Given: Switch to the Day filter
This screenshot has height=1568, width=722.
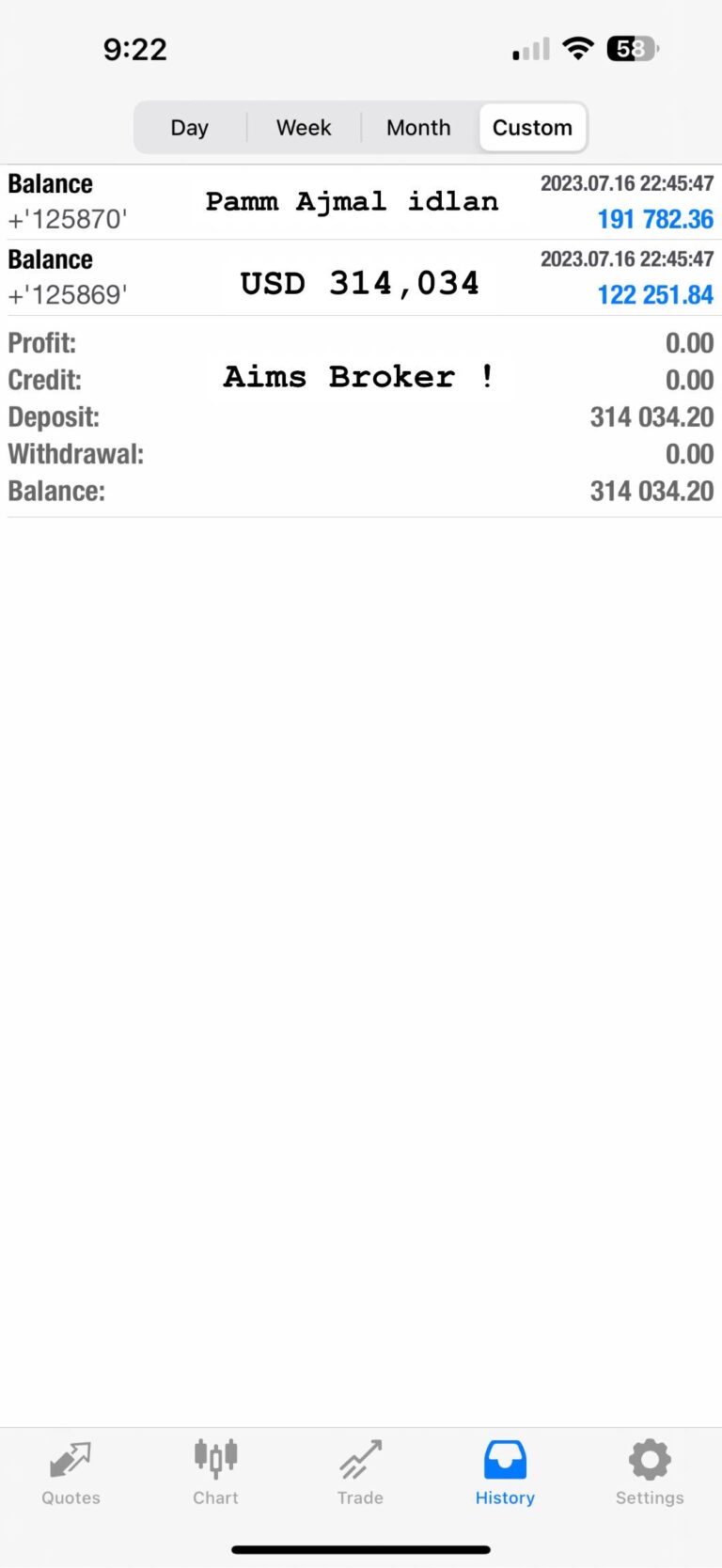Looking at the screenshot, I should pyautogui.click(x=190, y=127).
